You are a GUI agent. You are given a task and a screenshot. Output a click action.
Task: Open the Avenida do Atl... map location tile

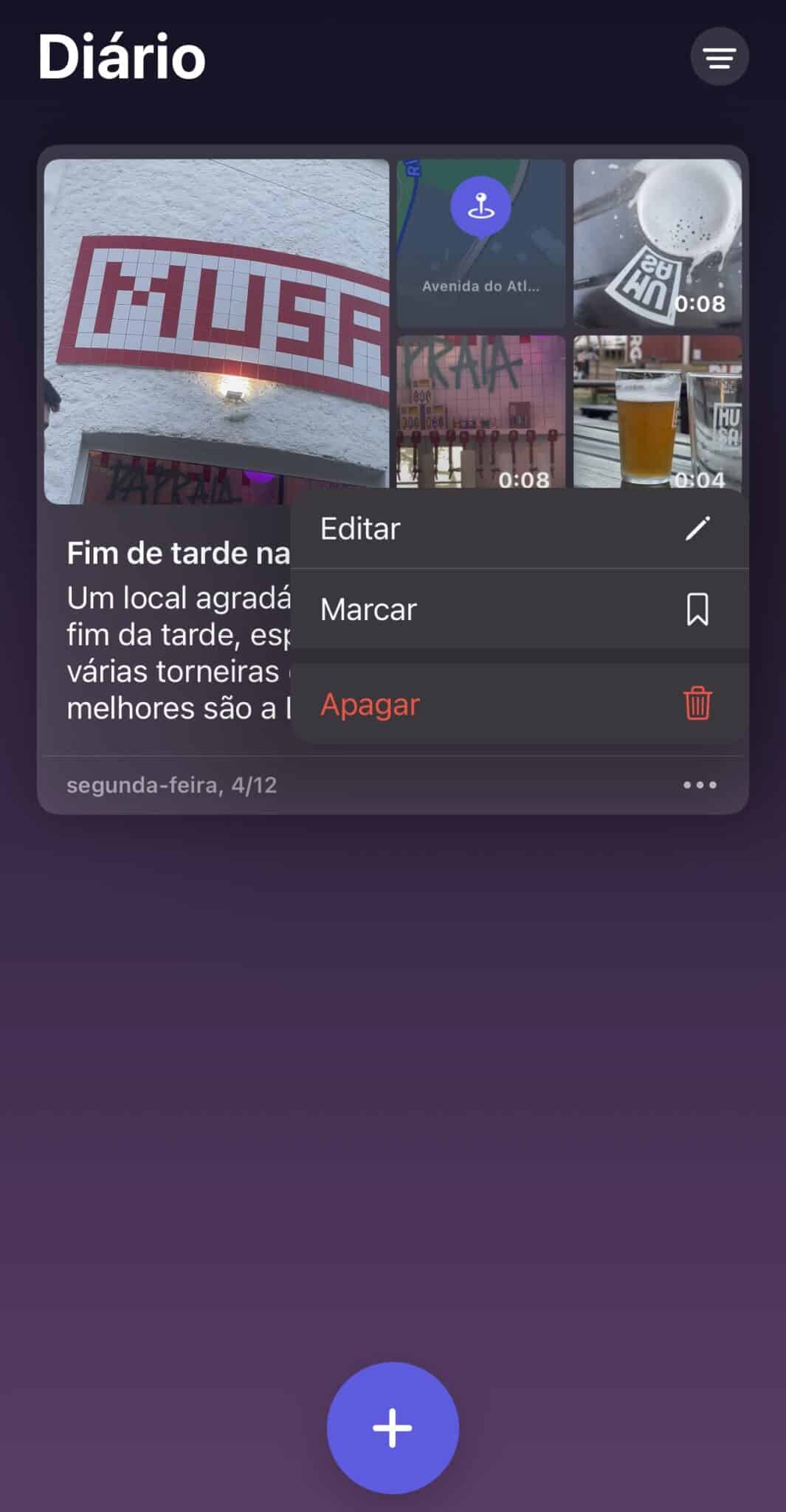[x=481, y=243]
